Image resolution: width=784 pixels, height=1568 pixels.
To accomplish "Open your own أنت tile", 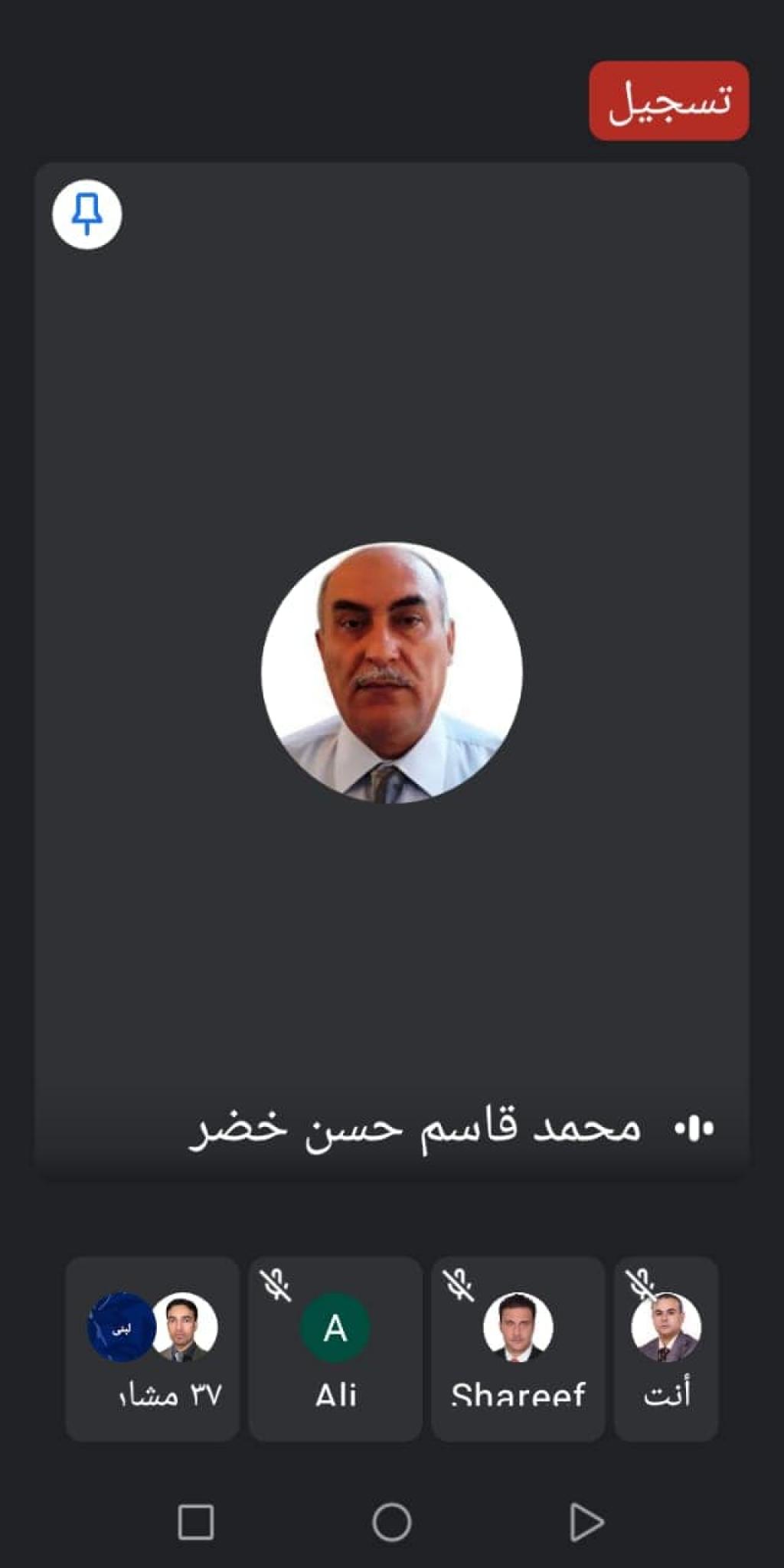I will coord(666,1348).
